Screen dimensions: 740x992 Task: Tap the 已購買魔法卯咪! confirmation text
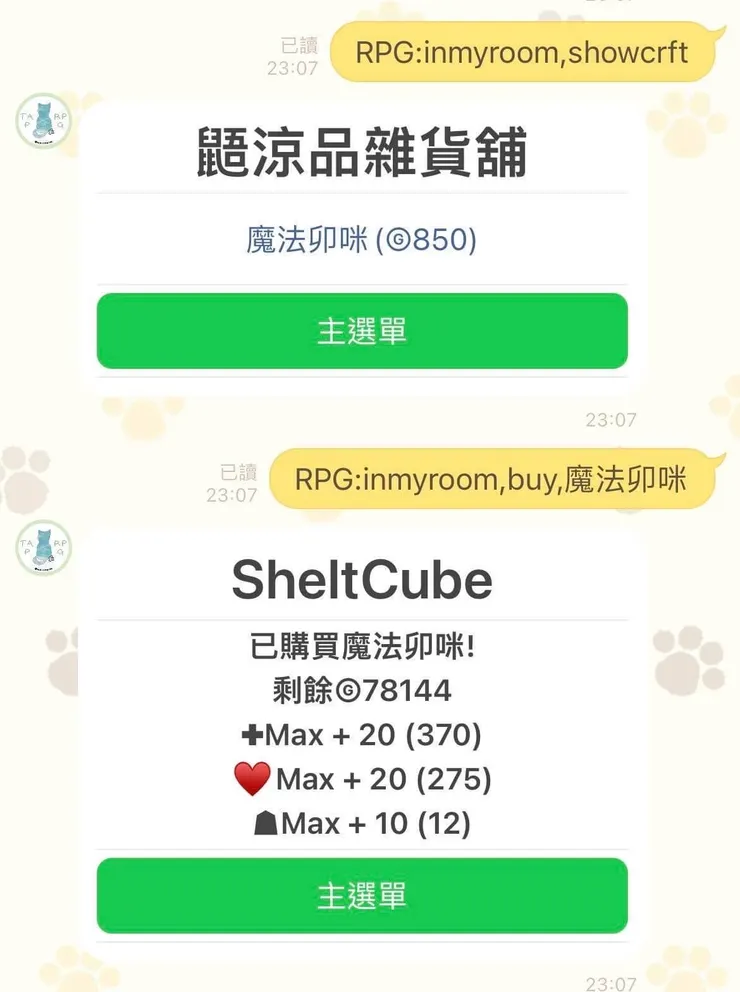point(361,646)
